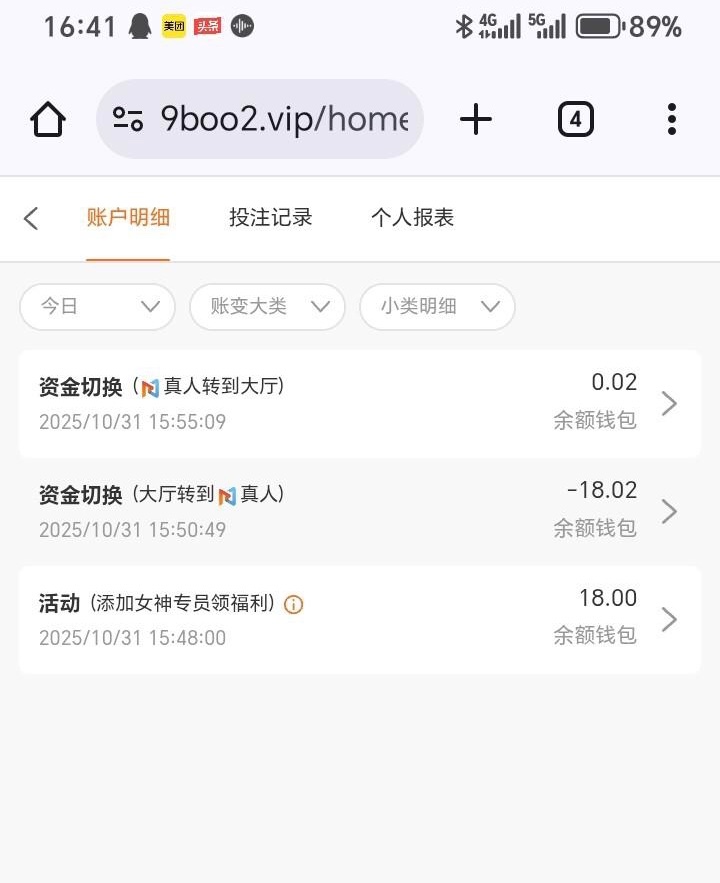Expand the 账变大类 filter dropdown

[x=268, y=307]
